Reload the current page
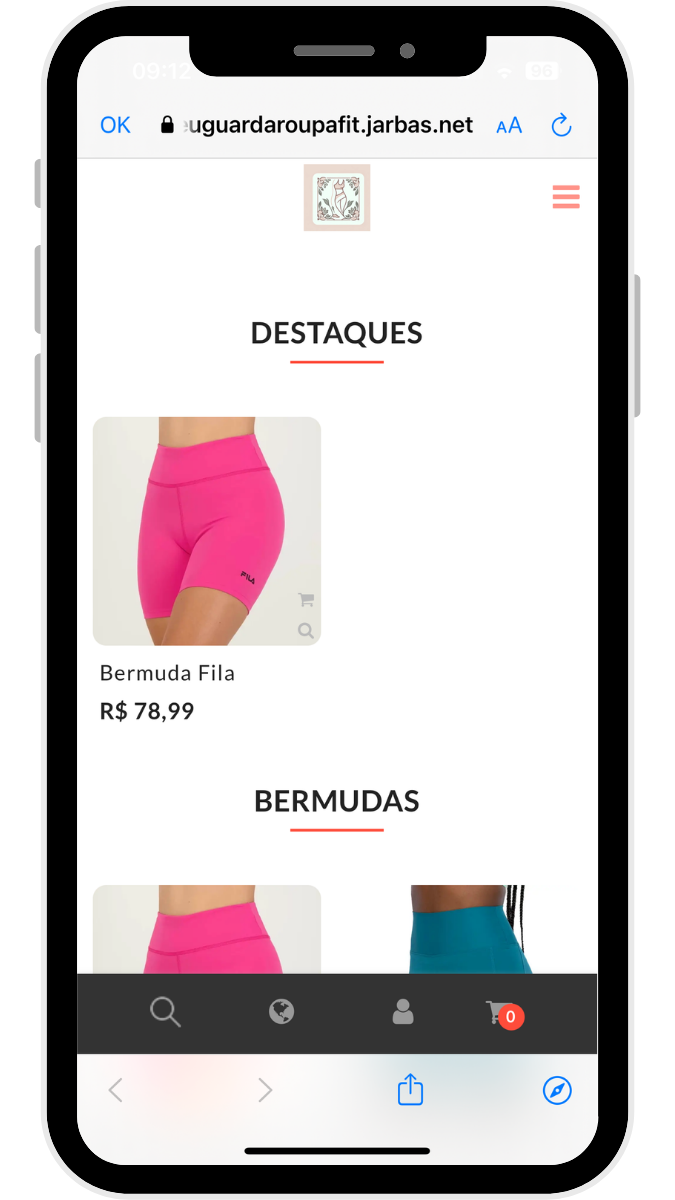This screenshot has width=675, height=1200. coord(561,125)
